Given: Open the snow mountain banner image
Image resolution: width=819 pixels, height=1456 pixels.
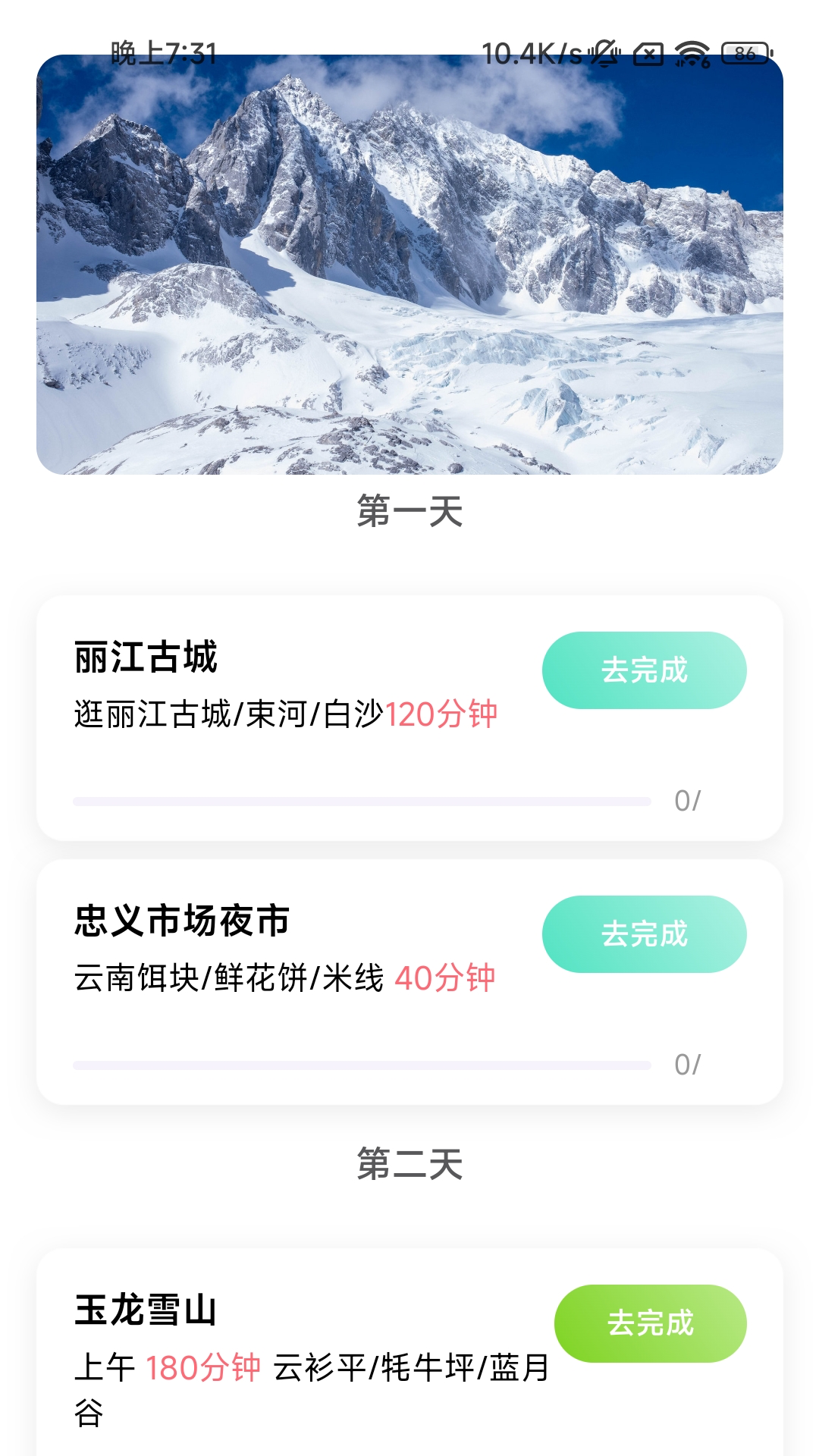Looking at the screenshot, I should point(409,269).
